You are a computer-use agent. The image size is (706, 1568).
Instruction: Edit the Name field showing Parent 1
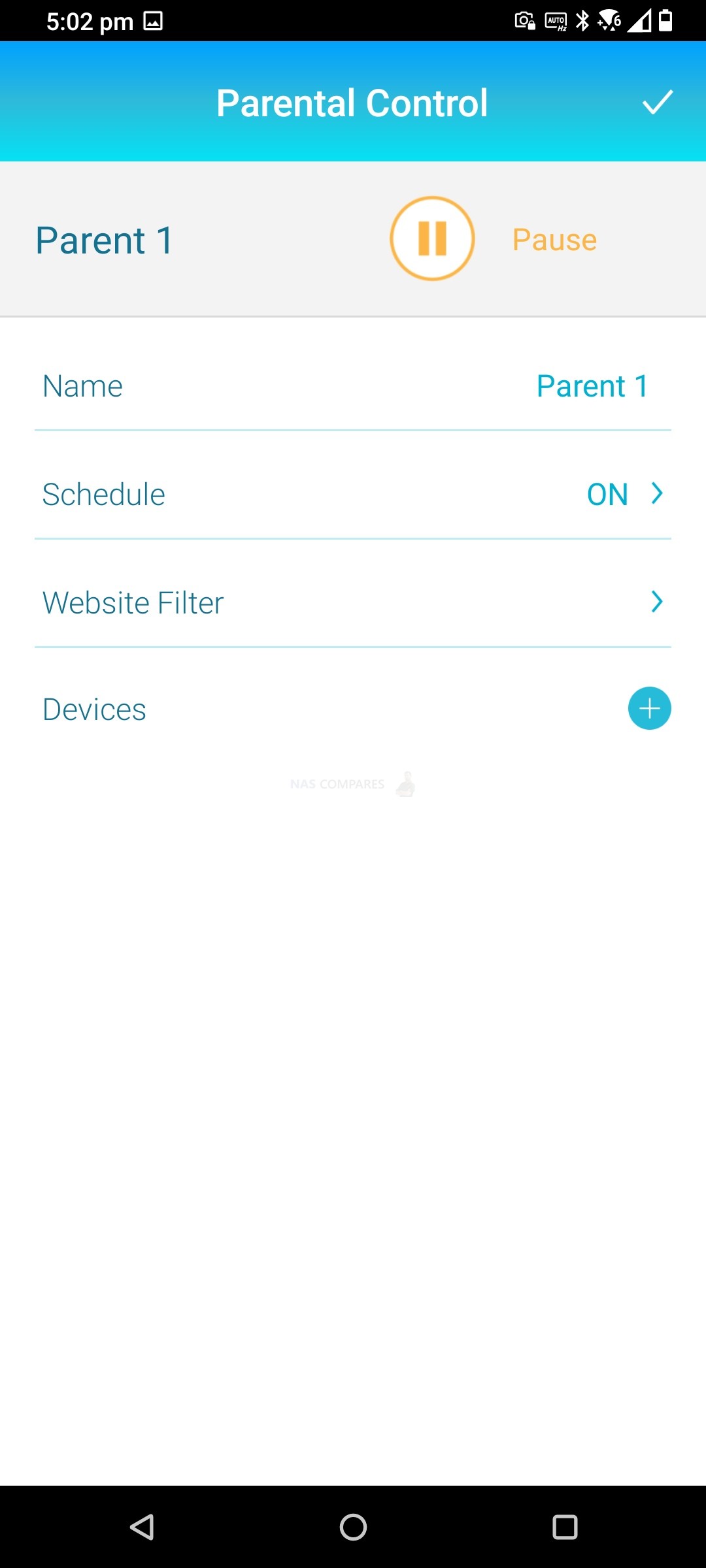point(353,386)
